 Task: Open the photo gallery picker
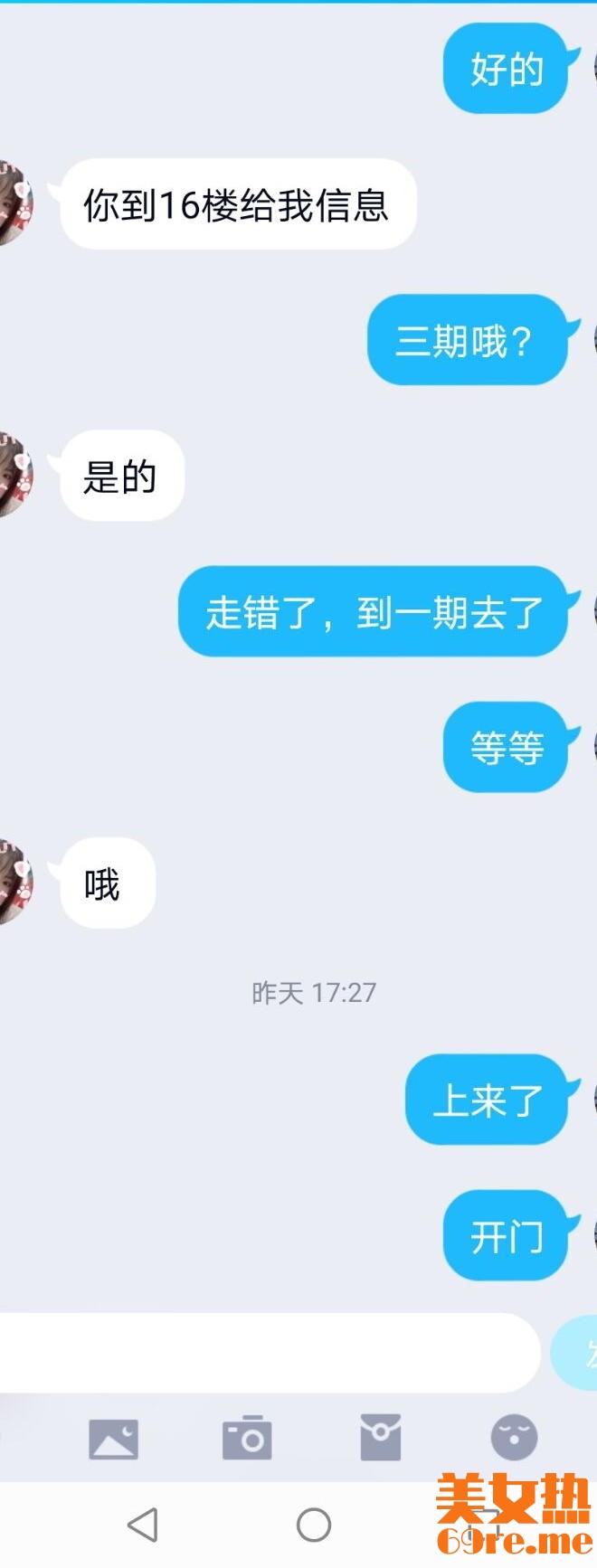click(x=114, y=1439)
